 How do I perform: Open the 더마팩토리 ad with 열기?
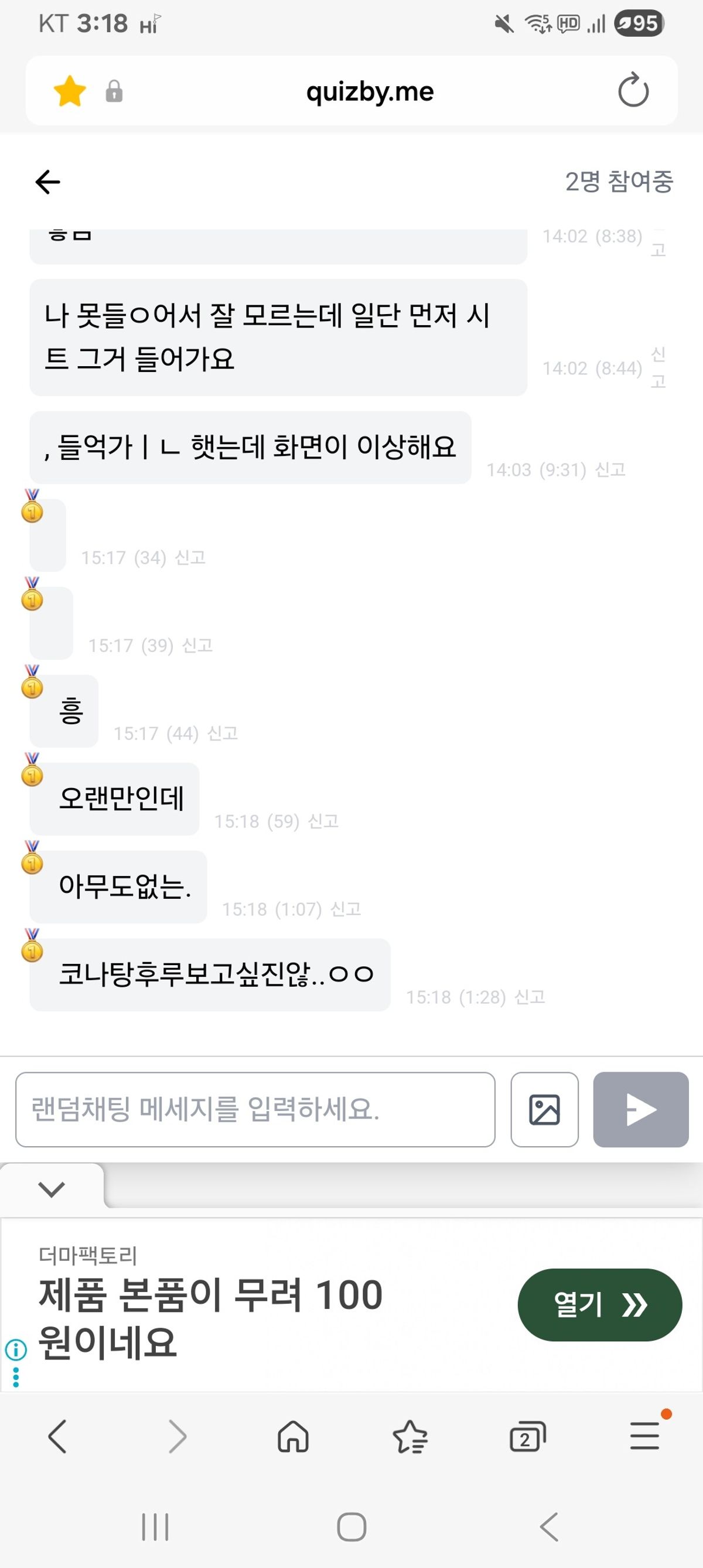[599, 1304]
